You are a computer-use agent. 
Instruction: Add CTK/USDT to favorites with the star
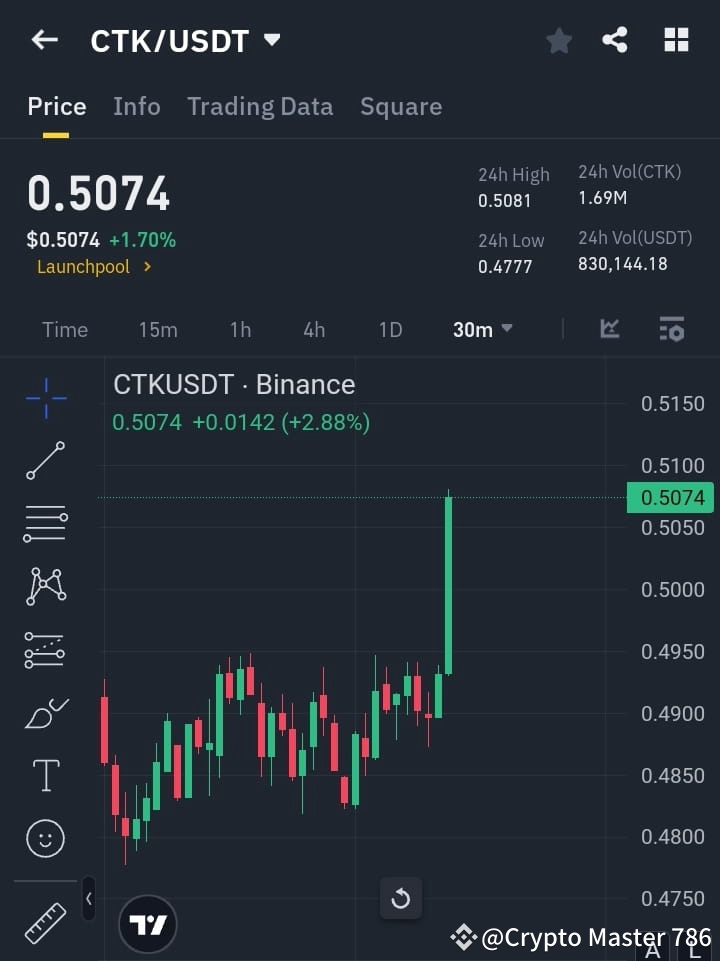pos(558,40)
